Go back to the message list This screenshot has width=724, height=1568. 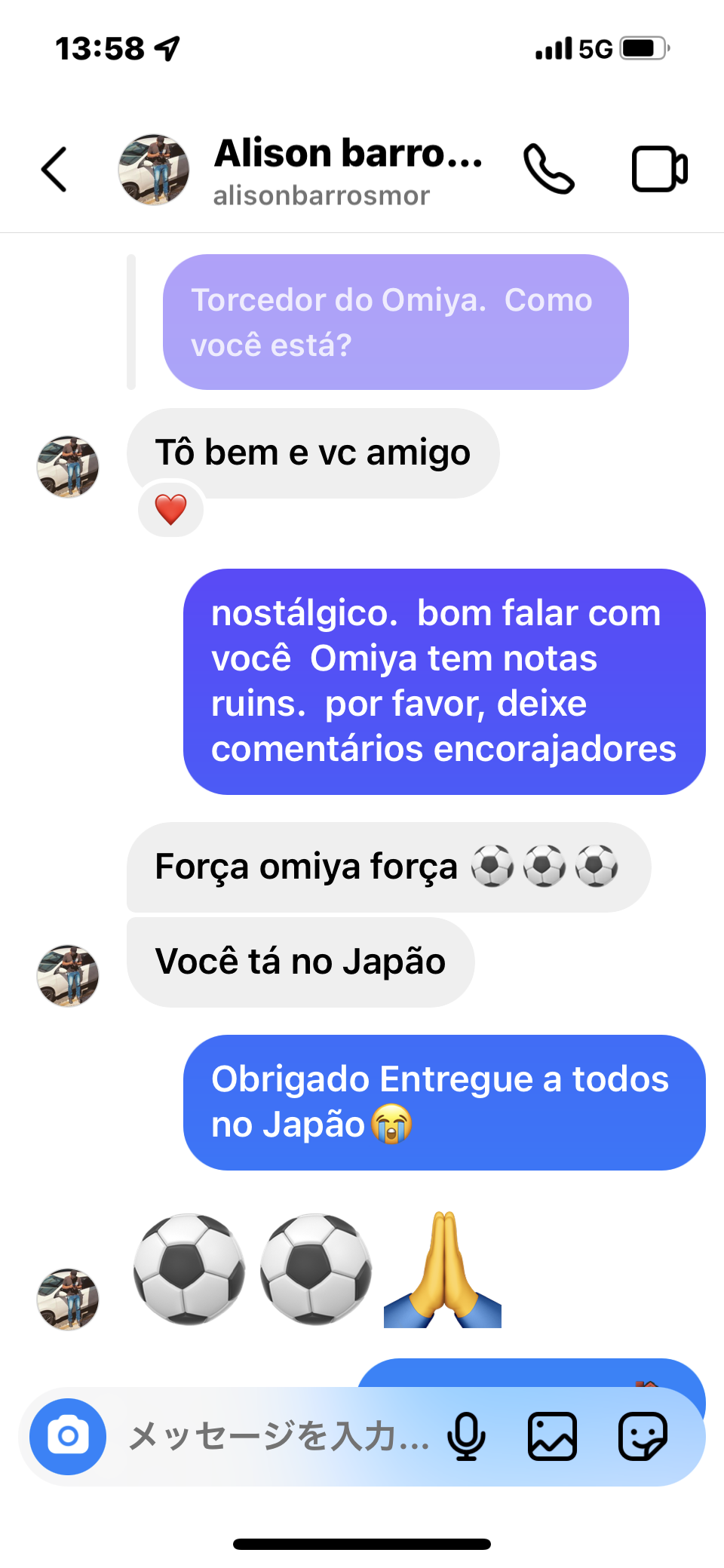point(54,169)
